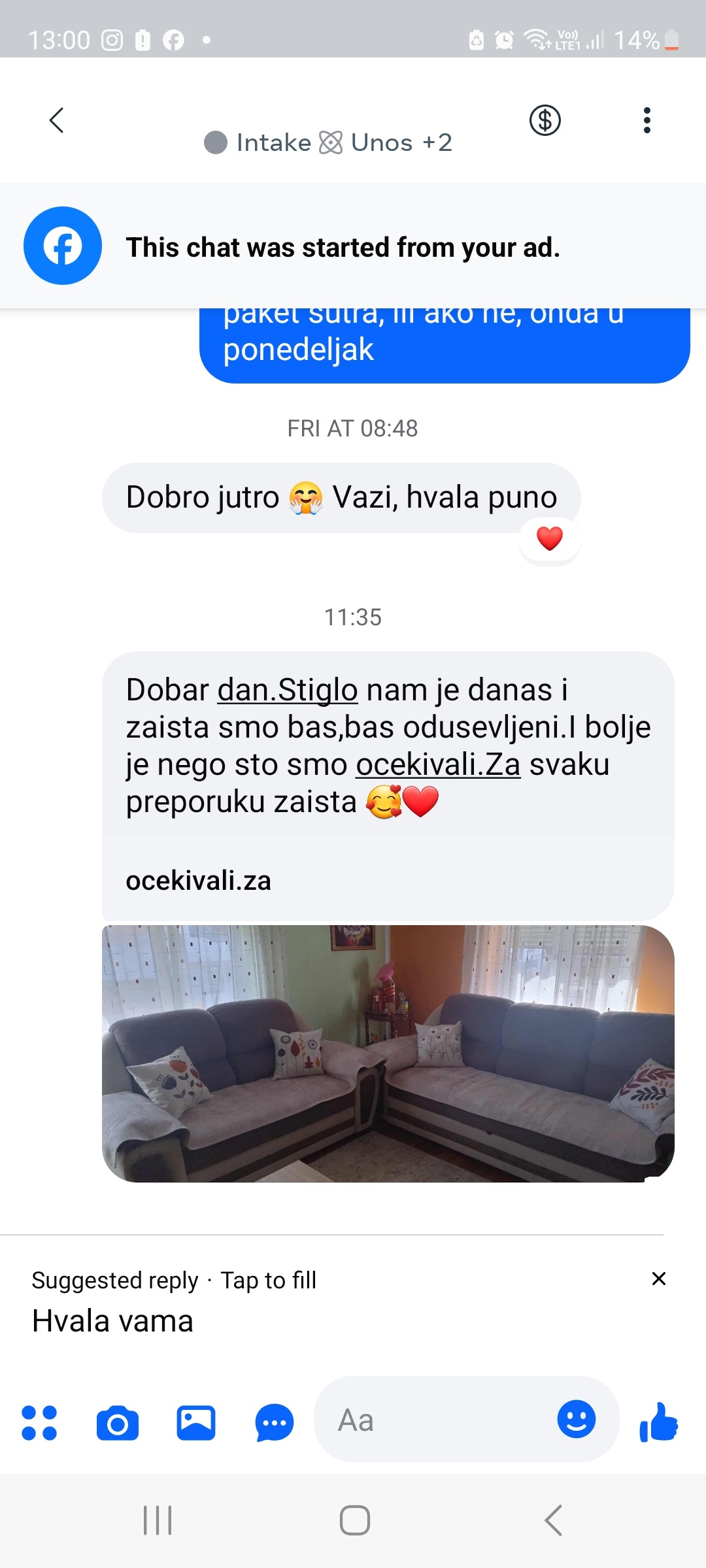The height and width of the screenshot is (1568, 706).
Task: Open the ocekivali.za link preview
Action: click(198, 881)
